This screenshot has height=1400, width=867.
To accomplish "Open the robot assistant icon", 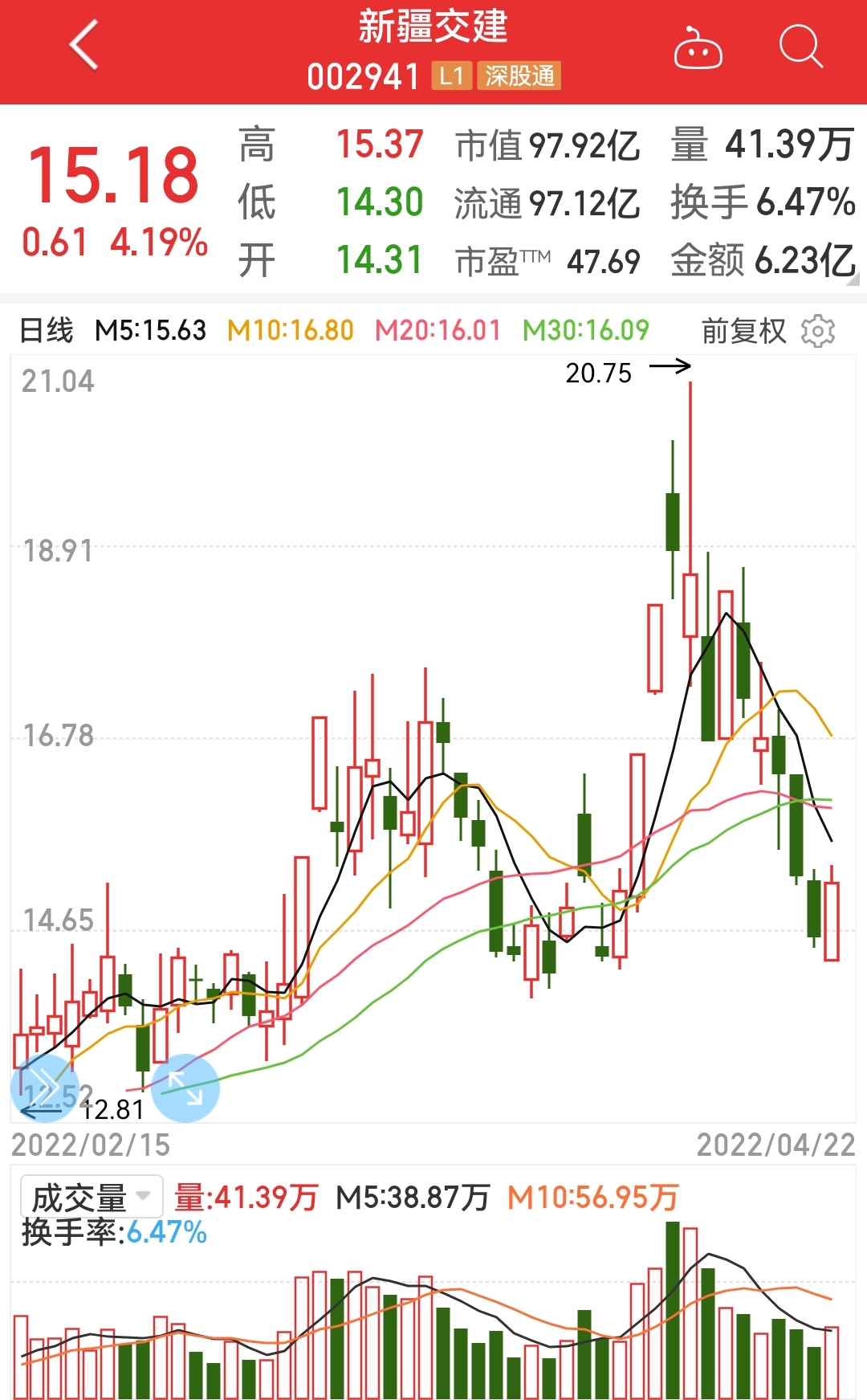I will (x=698, y=47).
